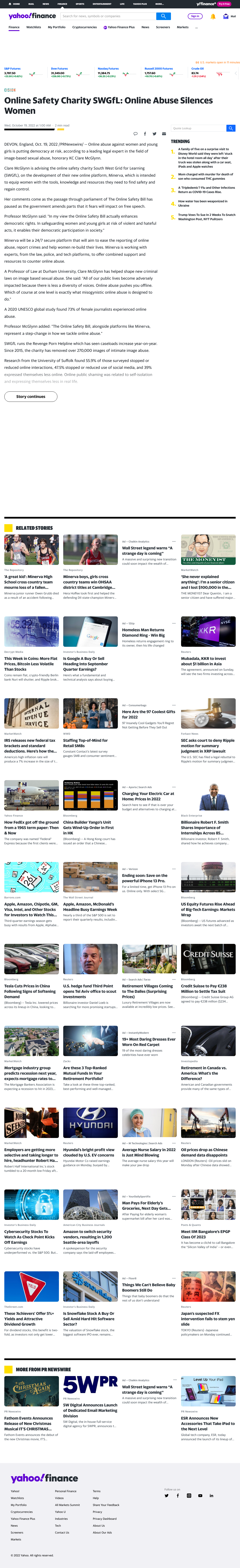Tap the Sign in button
This screenshot has height=1568, width=240.
[195, 16]
